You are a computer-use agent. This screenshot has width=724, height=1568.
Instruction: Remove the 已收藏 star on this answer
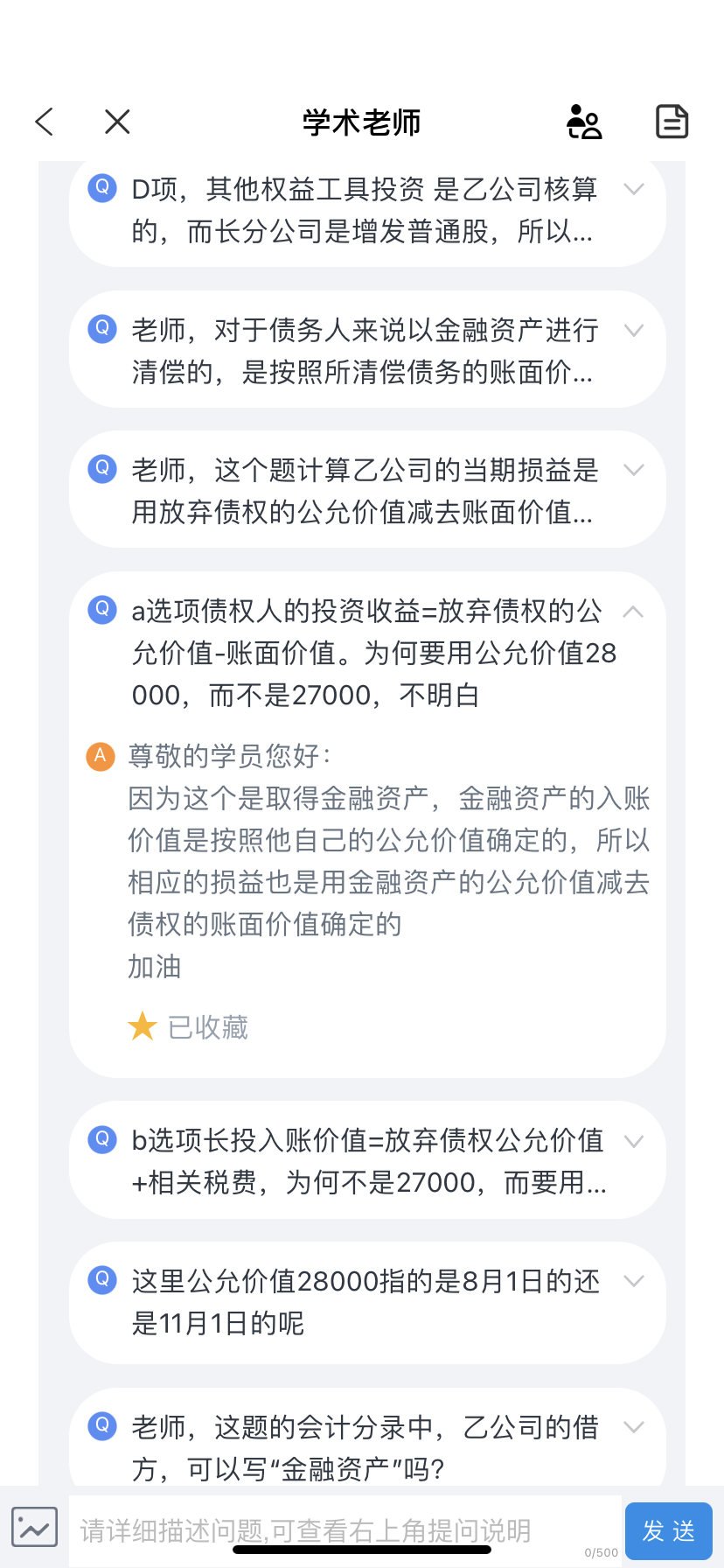pos(143,1026)
